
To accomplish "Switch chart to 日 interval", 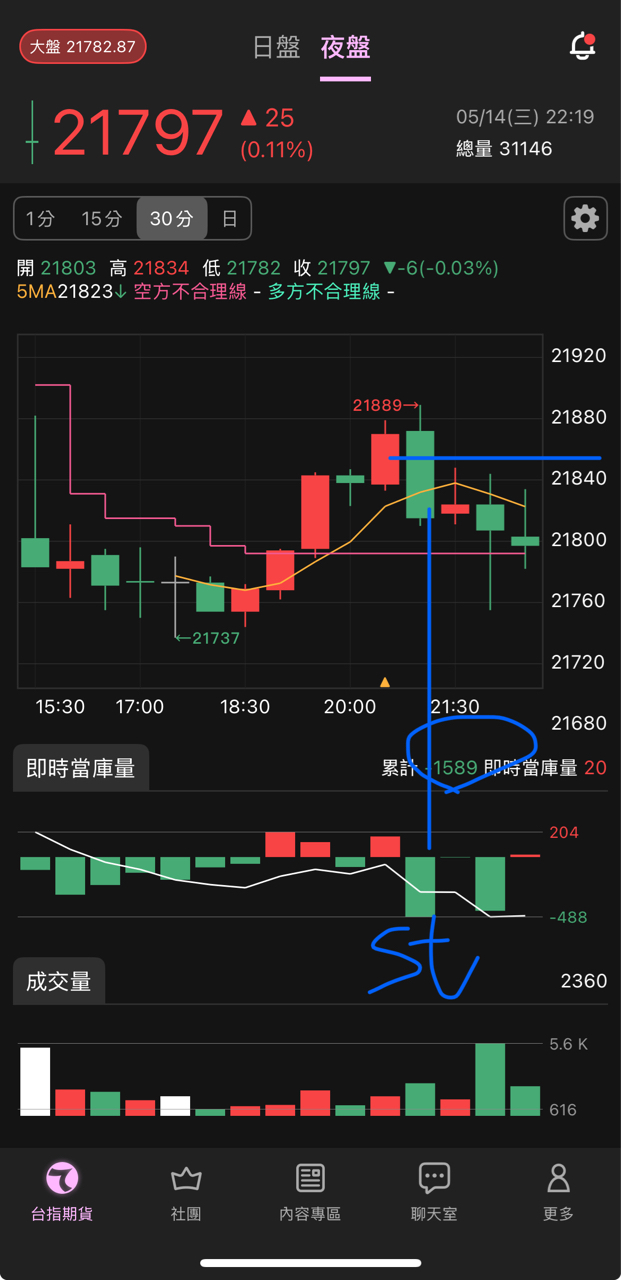I will 229,218.
